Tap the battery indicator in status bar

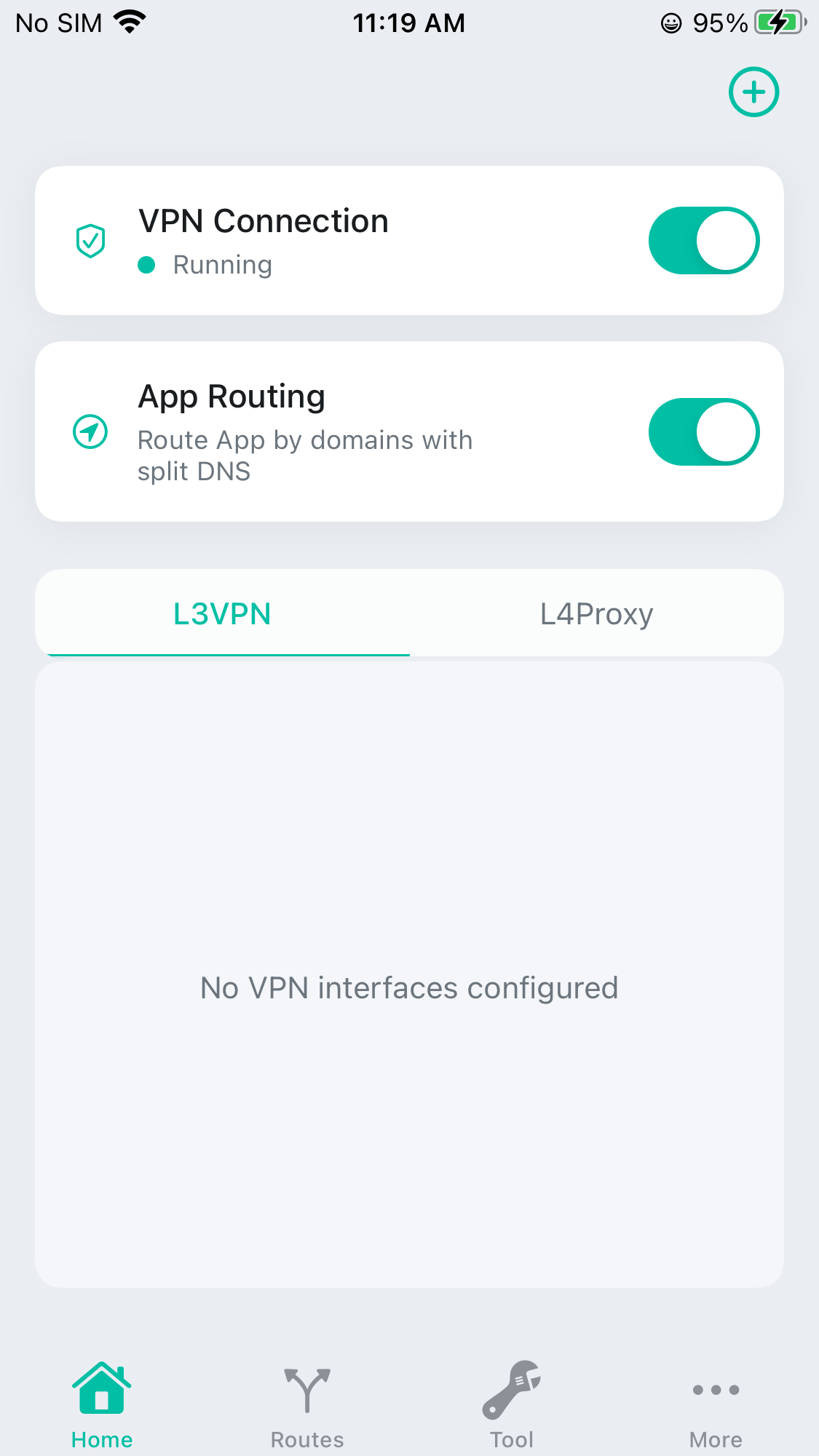(x=775, y=23)
